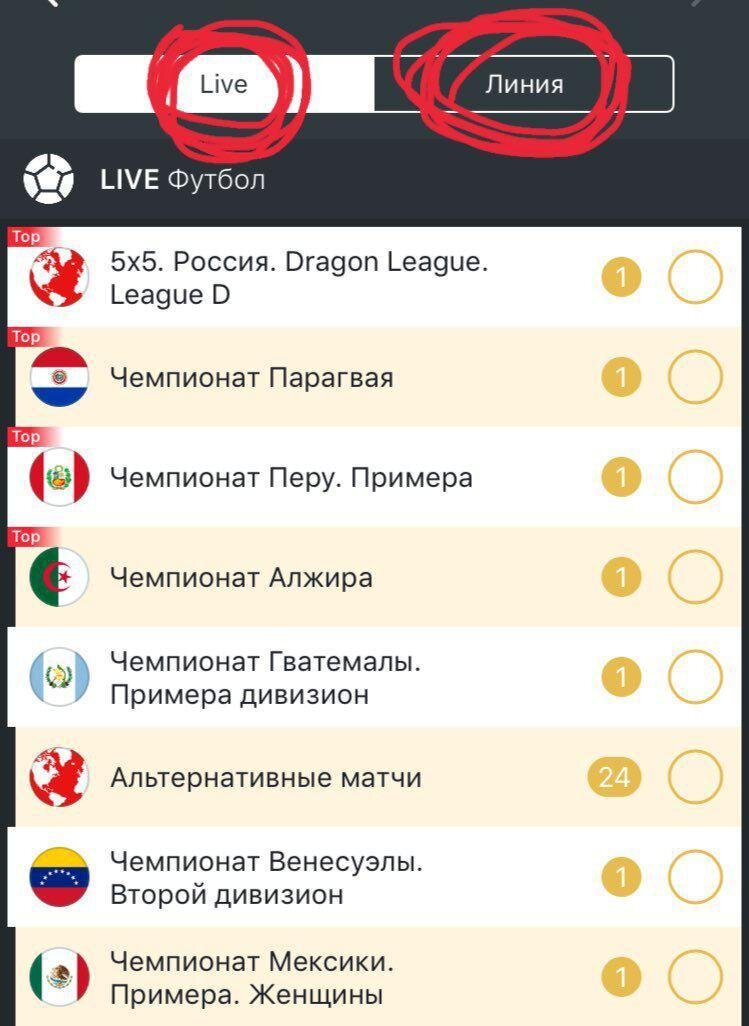Check the circle for Dragon League D
Screen dimensions: 749x1026
point(695,278)
